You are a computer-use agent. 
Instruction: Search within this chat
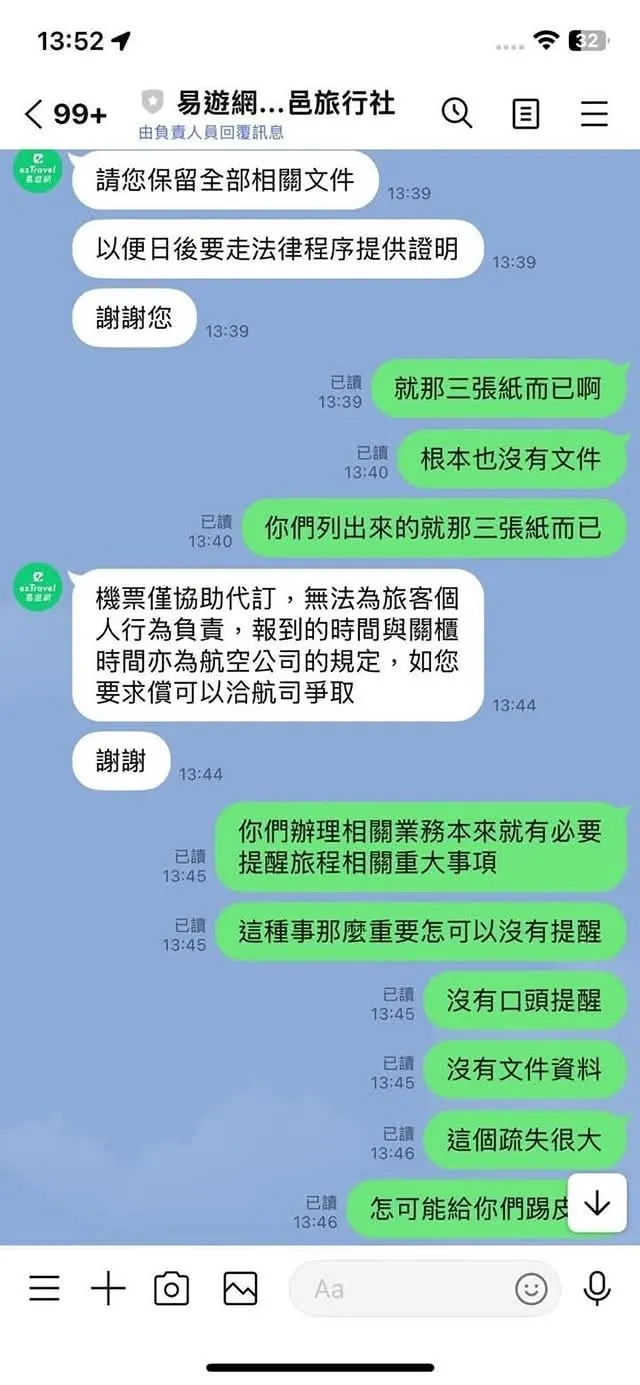[x=457, y=113]
